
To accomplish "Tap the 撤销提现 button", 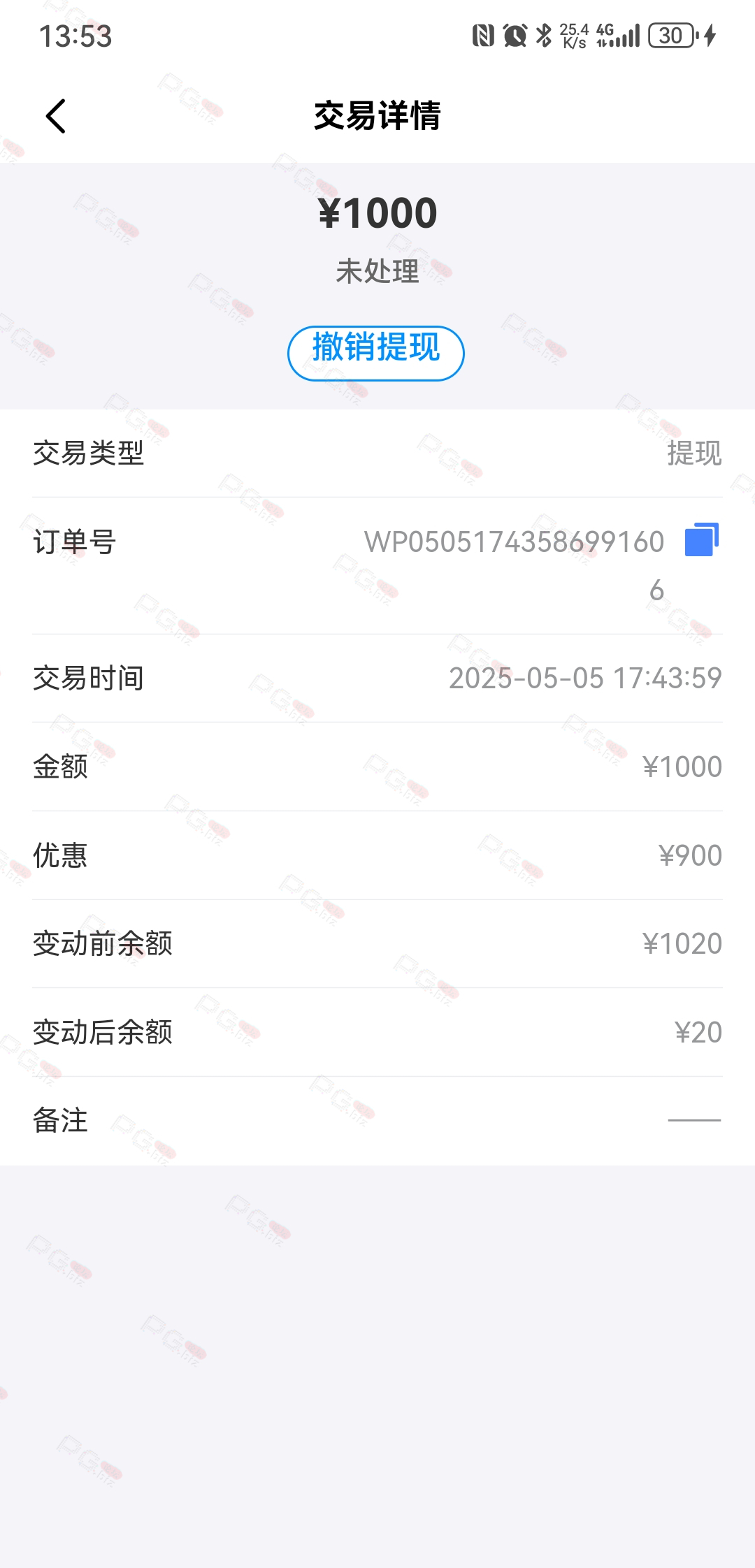I will point(376,354).
